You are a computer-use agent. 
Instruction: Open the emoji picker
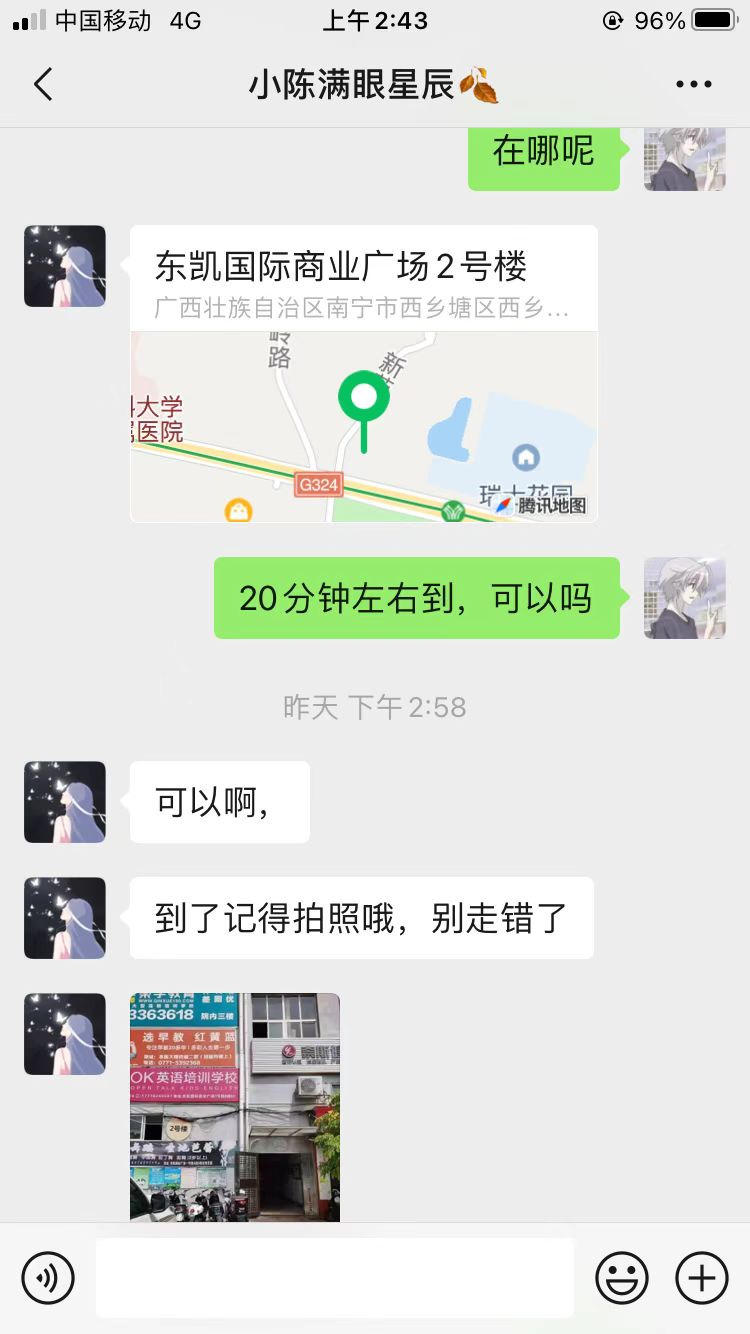click(622, 1277)
